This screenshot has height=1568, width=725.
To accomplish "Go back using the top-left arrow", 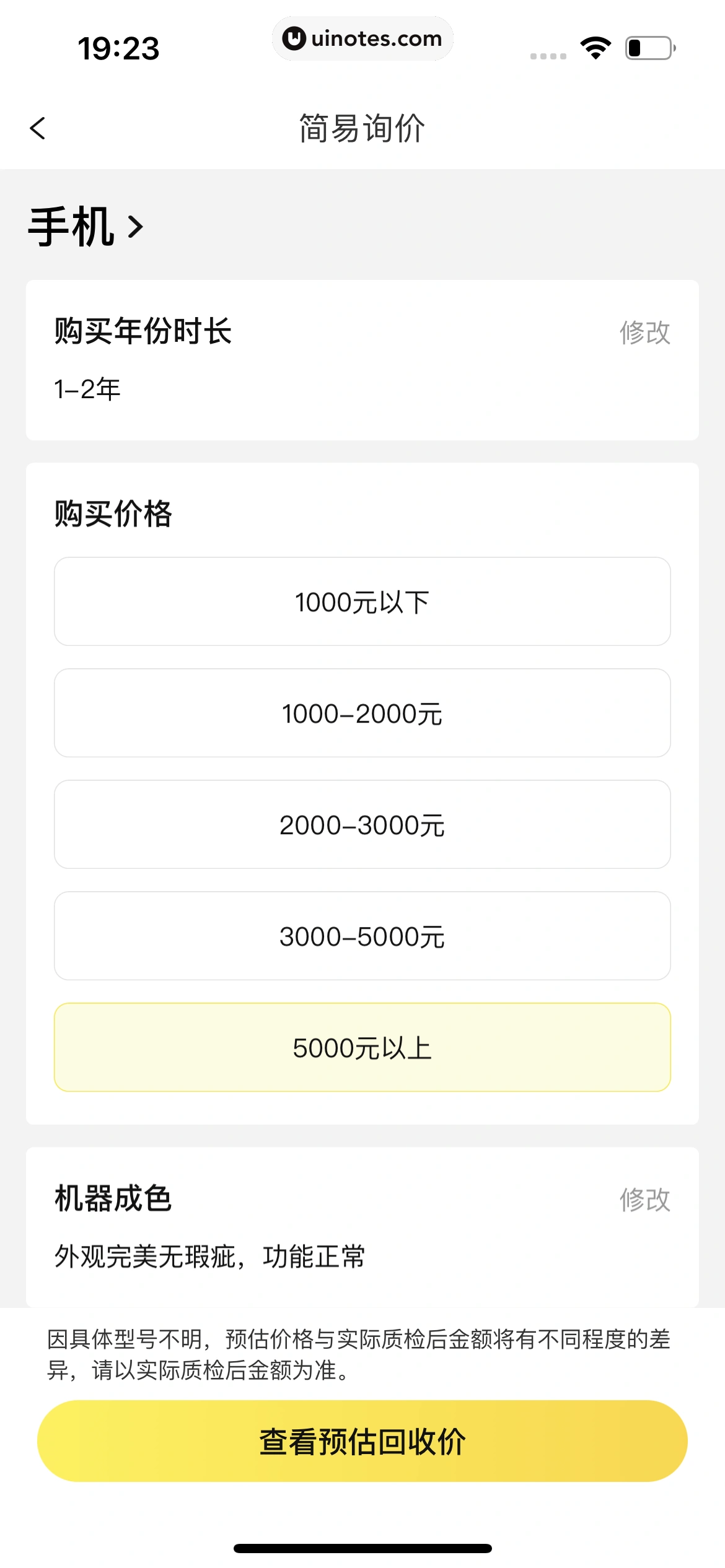I will tap(38, 129).
